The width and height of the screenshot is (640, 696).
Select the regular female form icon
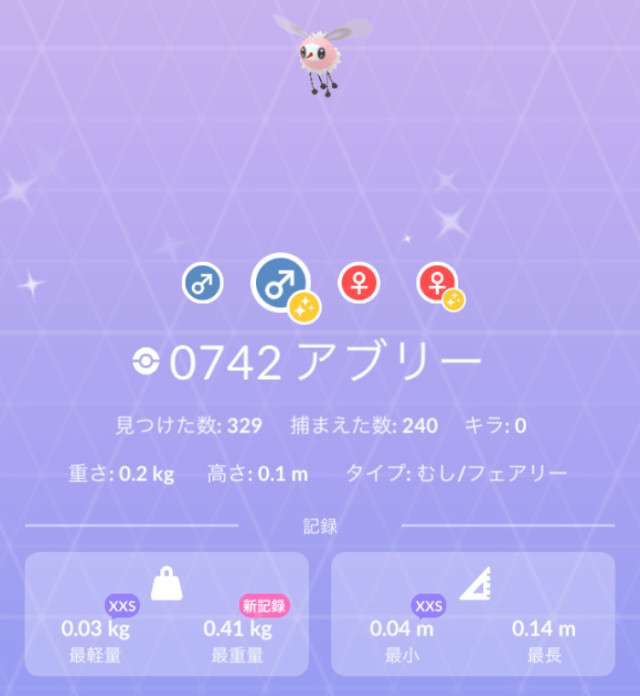tap(359, 284)
